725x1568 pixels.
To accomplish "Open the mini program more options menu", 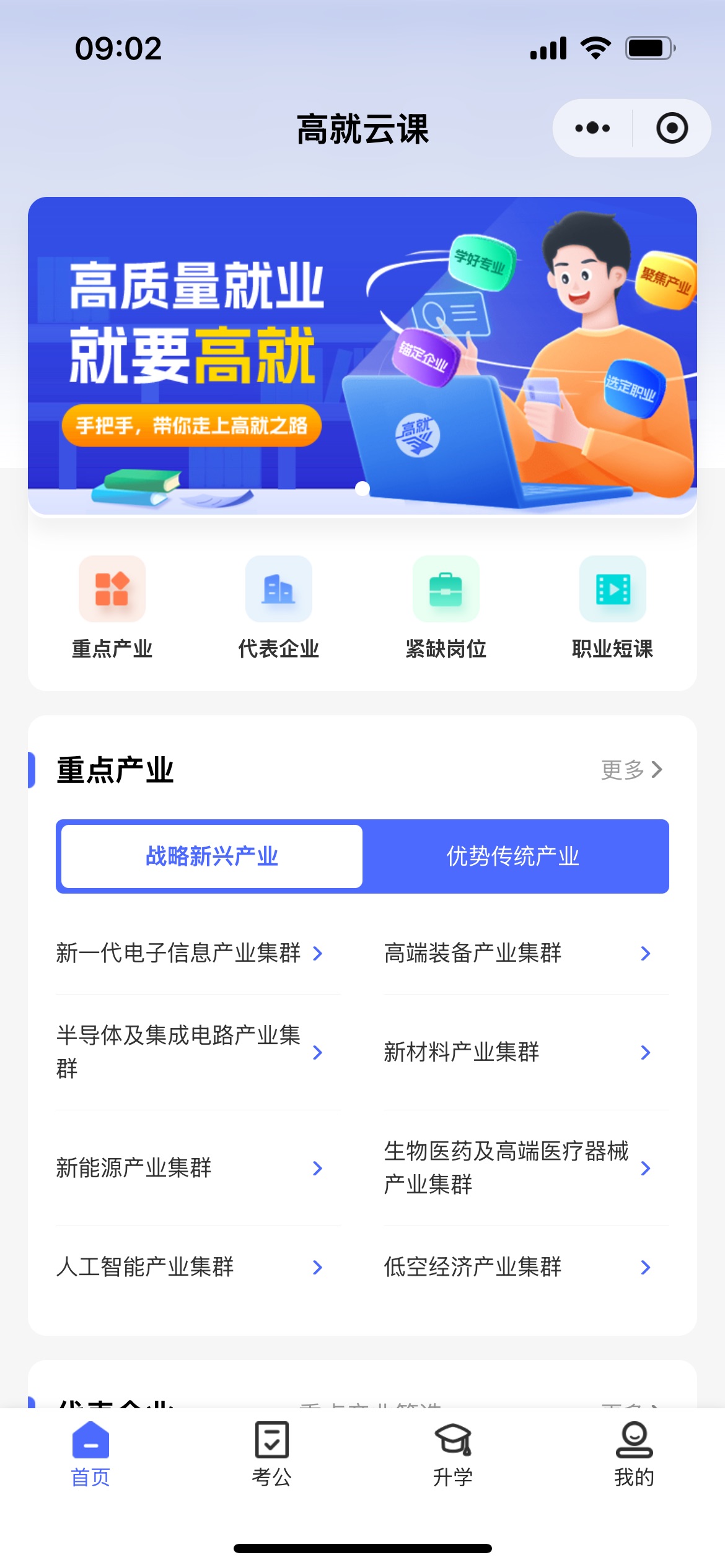I will click(592, 128).
